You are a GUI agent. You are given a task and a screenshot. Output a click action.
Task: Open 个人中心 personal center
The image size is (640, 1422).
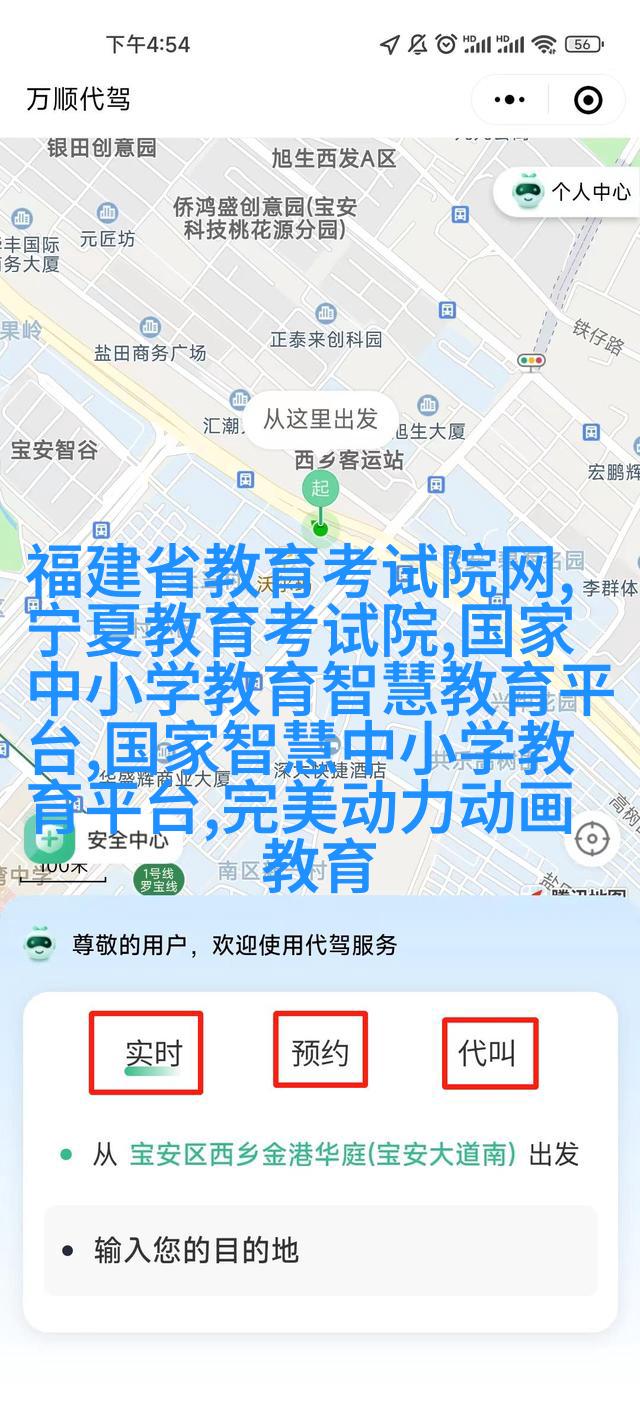click(x=572, y=191)
